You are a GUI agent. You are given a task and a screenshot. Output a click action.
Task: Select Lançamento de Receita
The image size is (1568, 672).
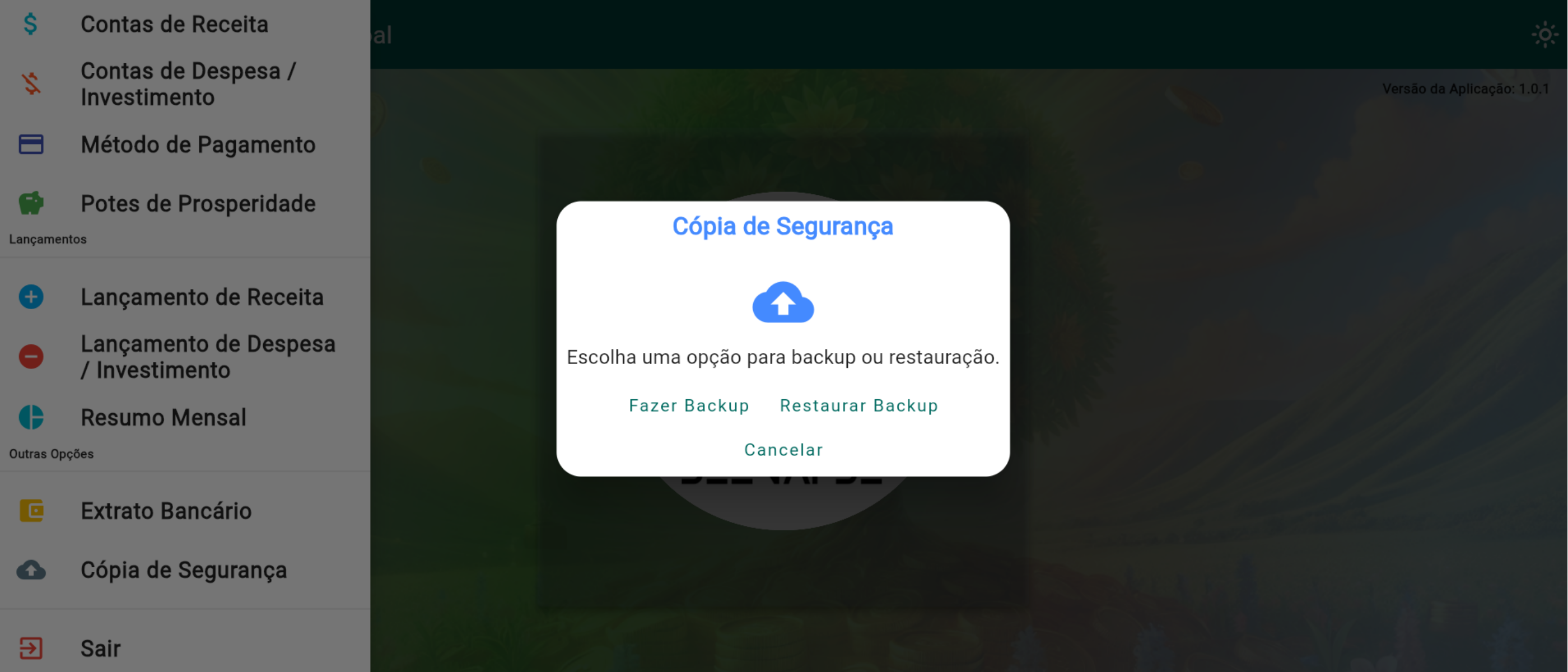point(202,297)
